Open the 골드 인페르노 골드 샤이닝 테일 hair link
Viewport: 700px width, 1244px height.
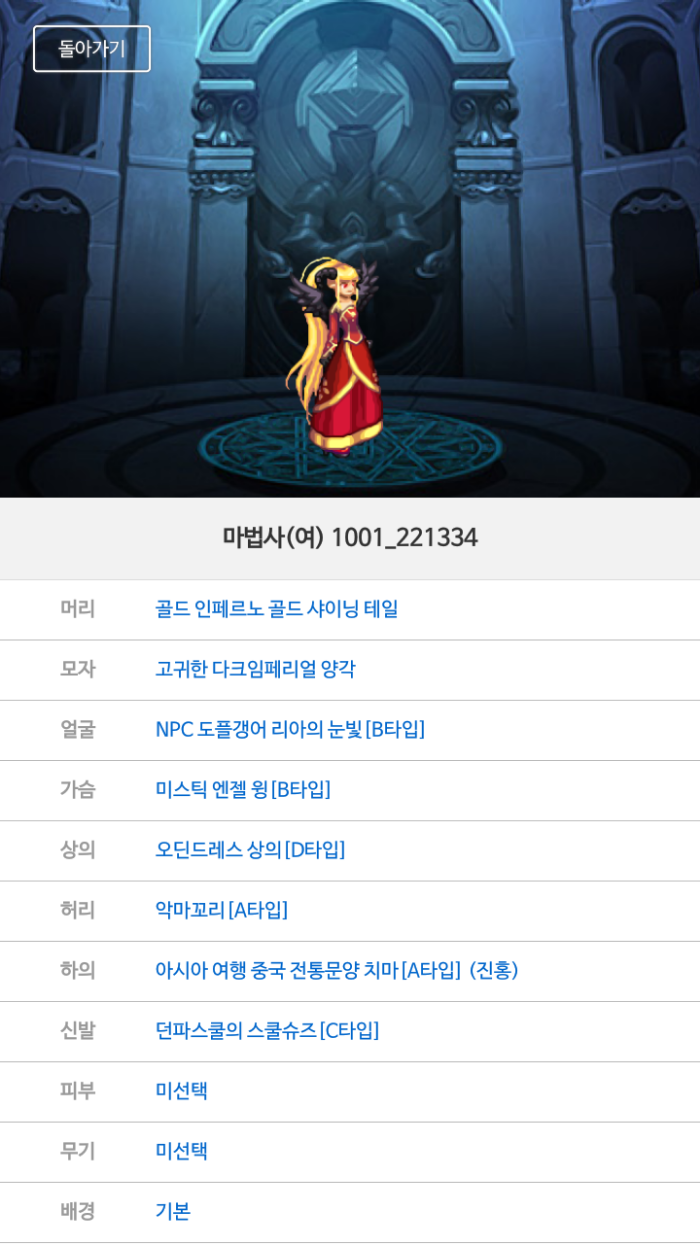[x=276, y=609]
